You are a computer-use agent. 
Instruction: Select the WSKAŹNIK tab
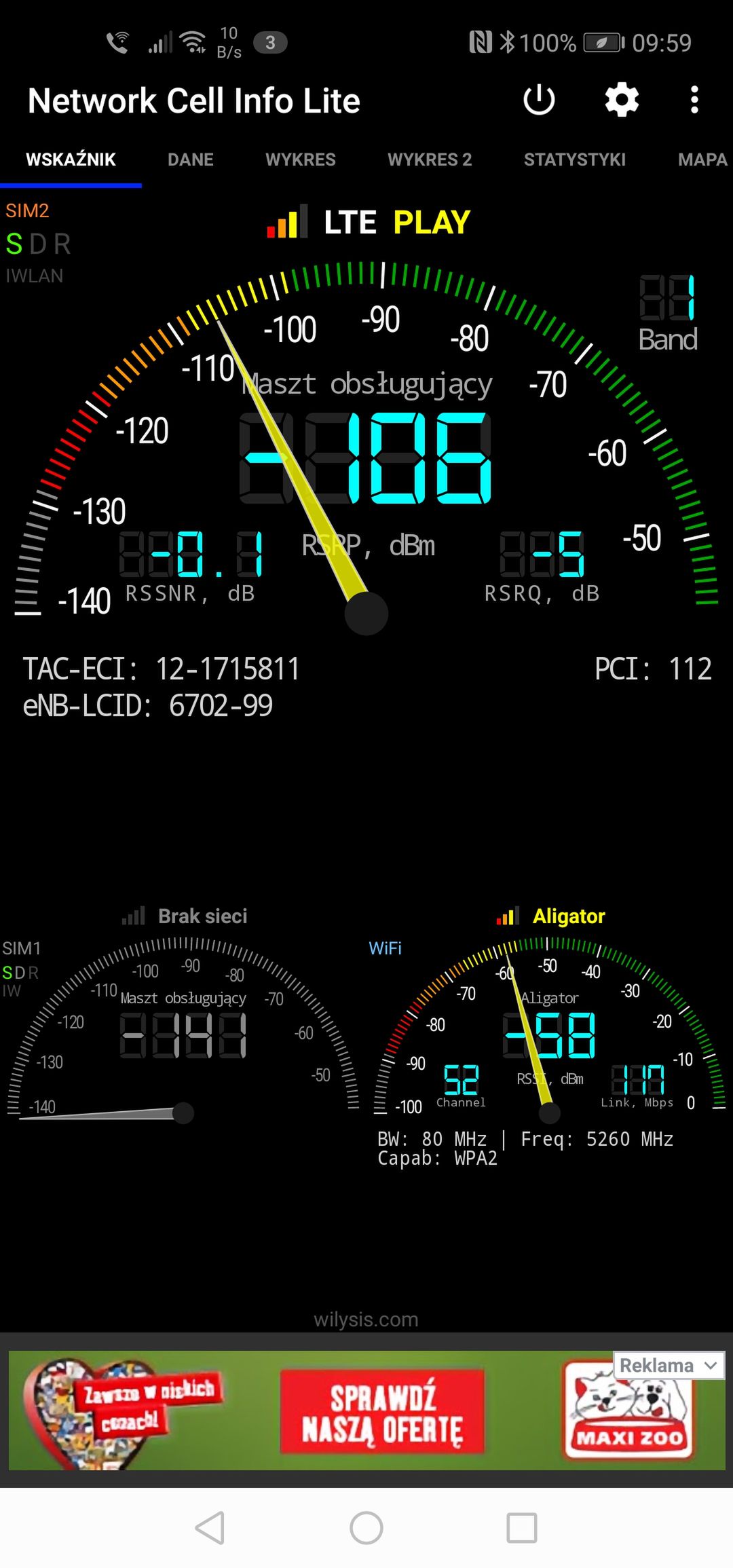(x=71, y=160)
